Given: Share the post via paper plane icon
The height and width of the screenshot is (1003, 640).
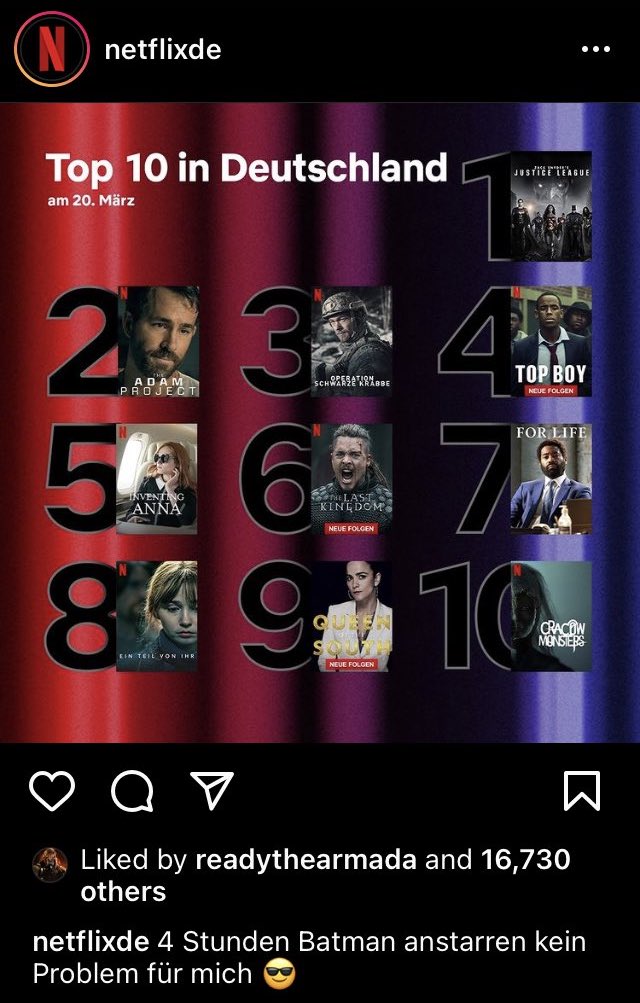Looking at the screenshot, I should point(211,791).
